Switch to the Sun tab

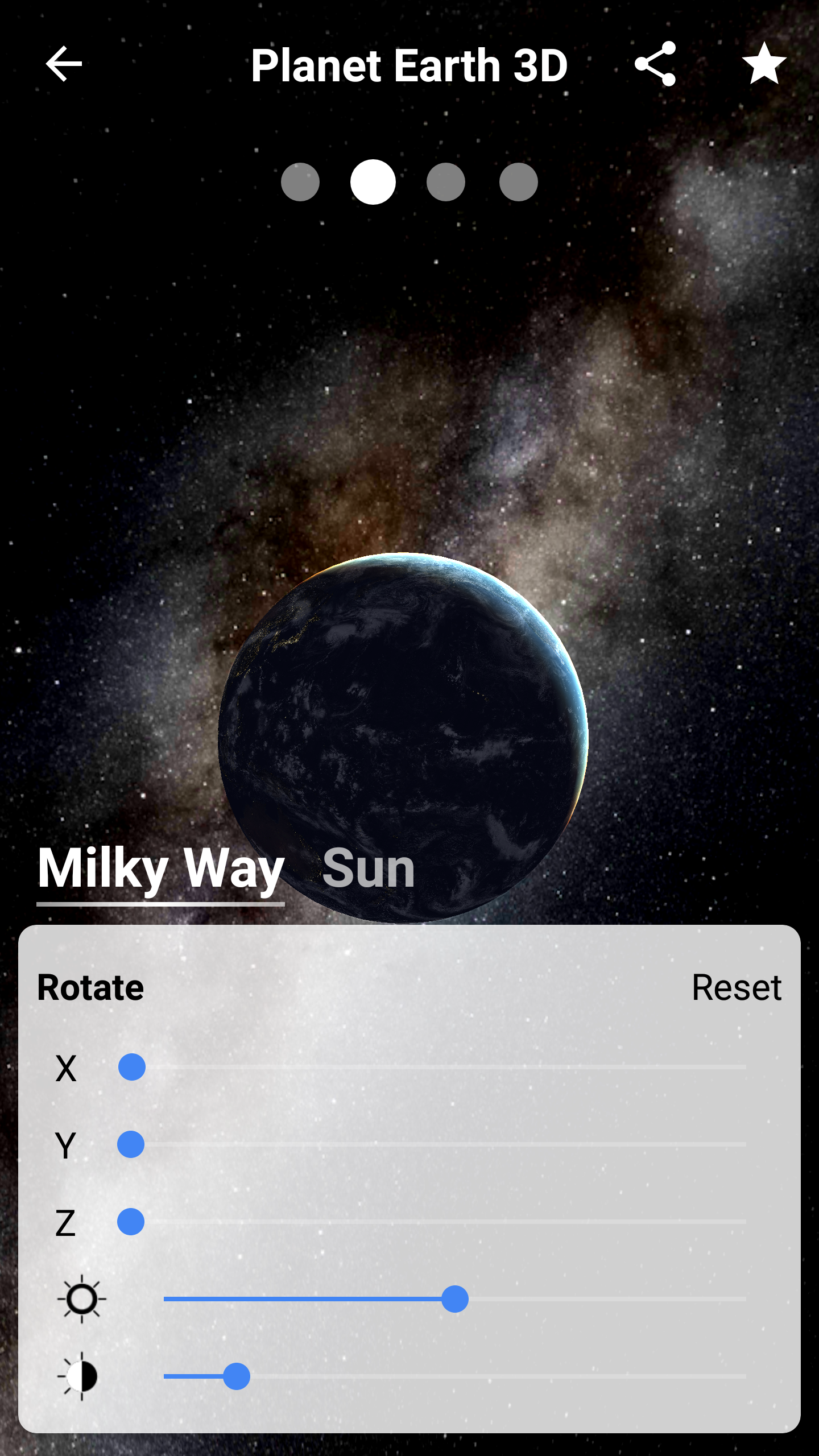pos(369,868)
